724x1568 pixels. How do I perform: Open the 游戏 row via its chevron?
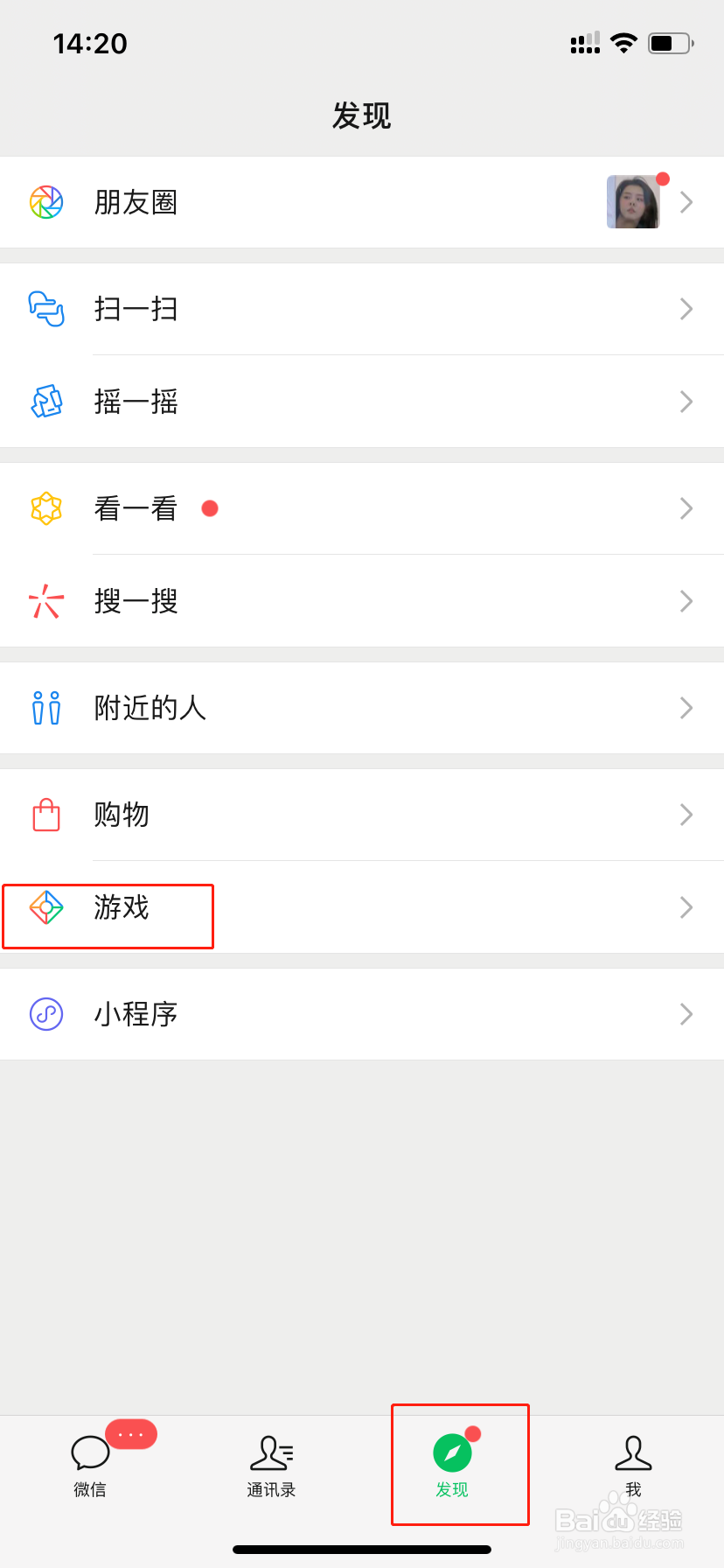pyautogui.click(x=686, y=907)
